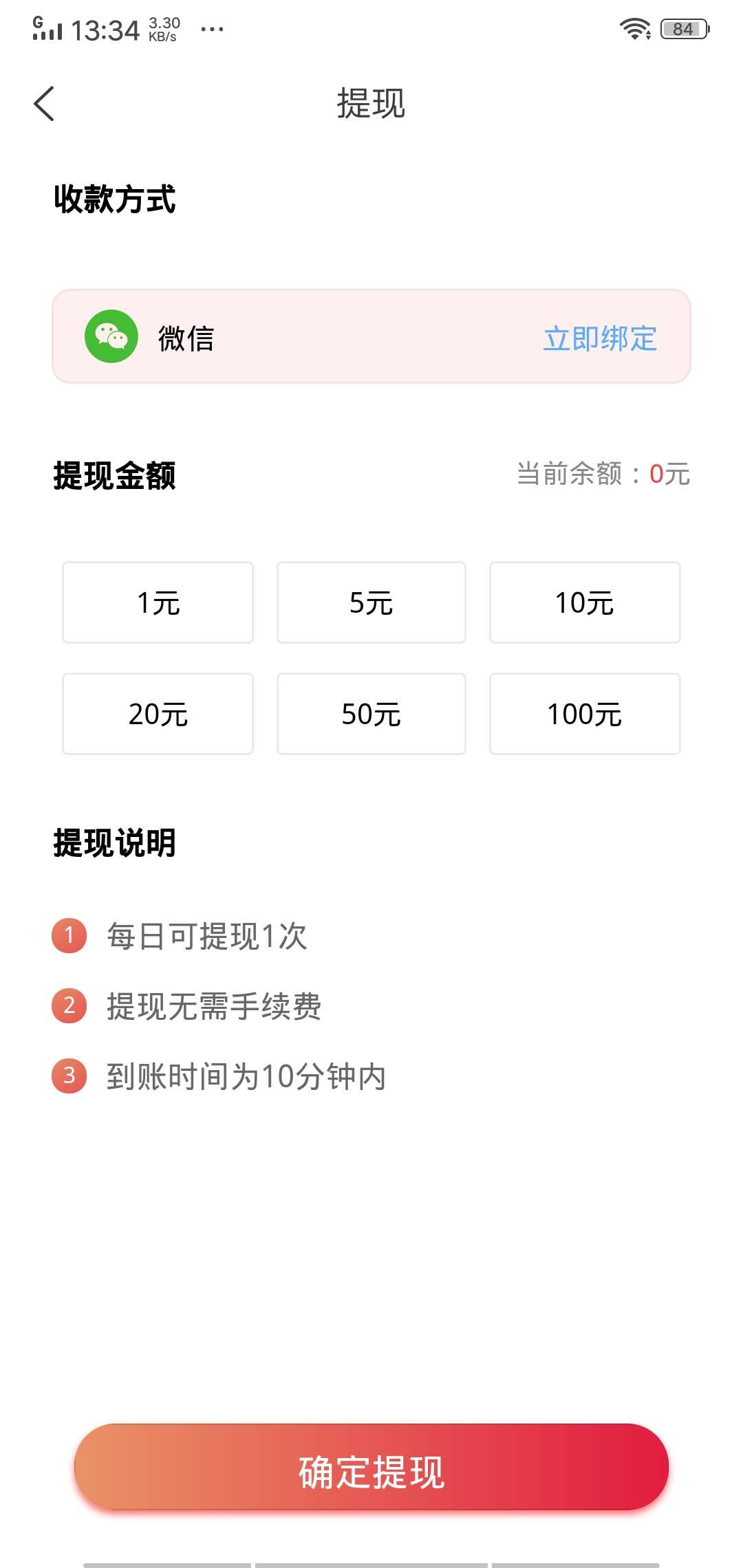Viewport: 743px width, 1568px height.
Task: Choose the 5元 amount option
Action: 371,602
